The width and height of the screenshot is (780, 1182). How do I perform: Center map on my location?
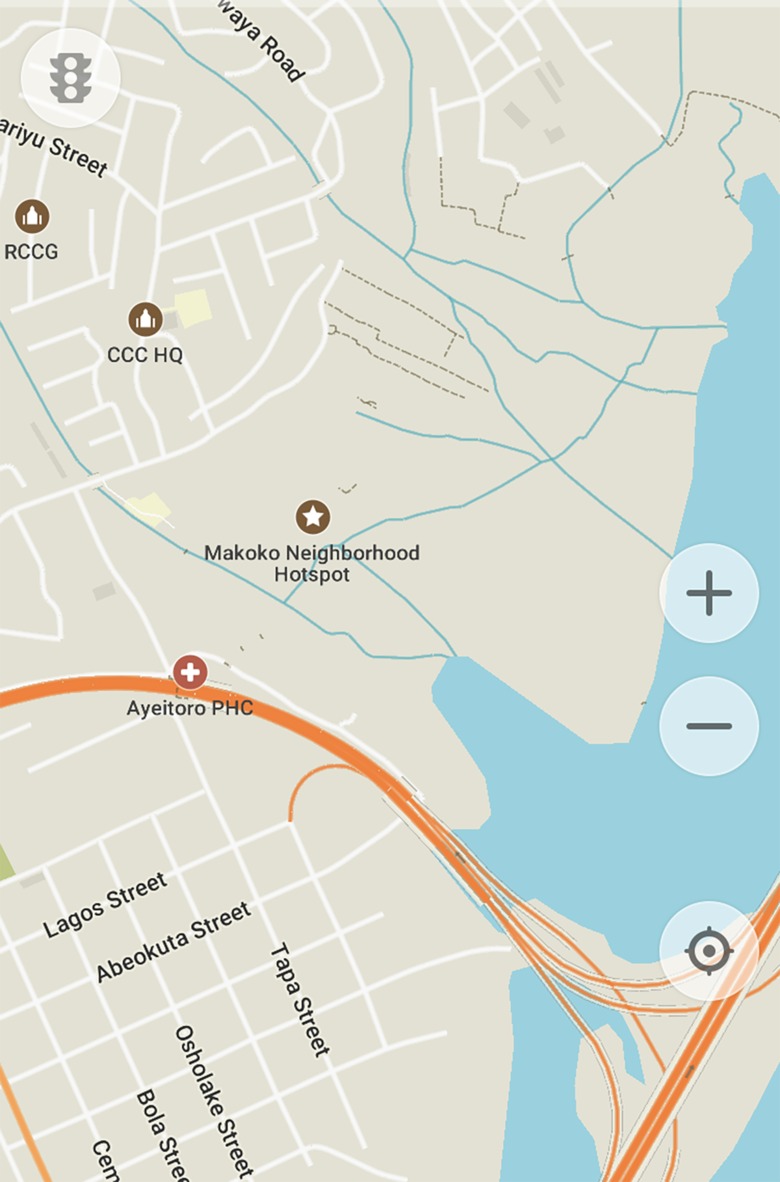click(x=709, y=950)
